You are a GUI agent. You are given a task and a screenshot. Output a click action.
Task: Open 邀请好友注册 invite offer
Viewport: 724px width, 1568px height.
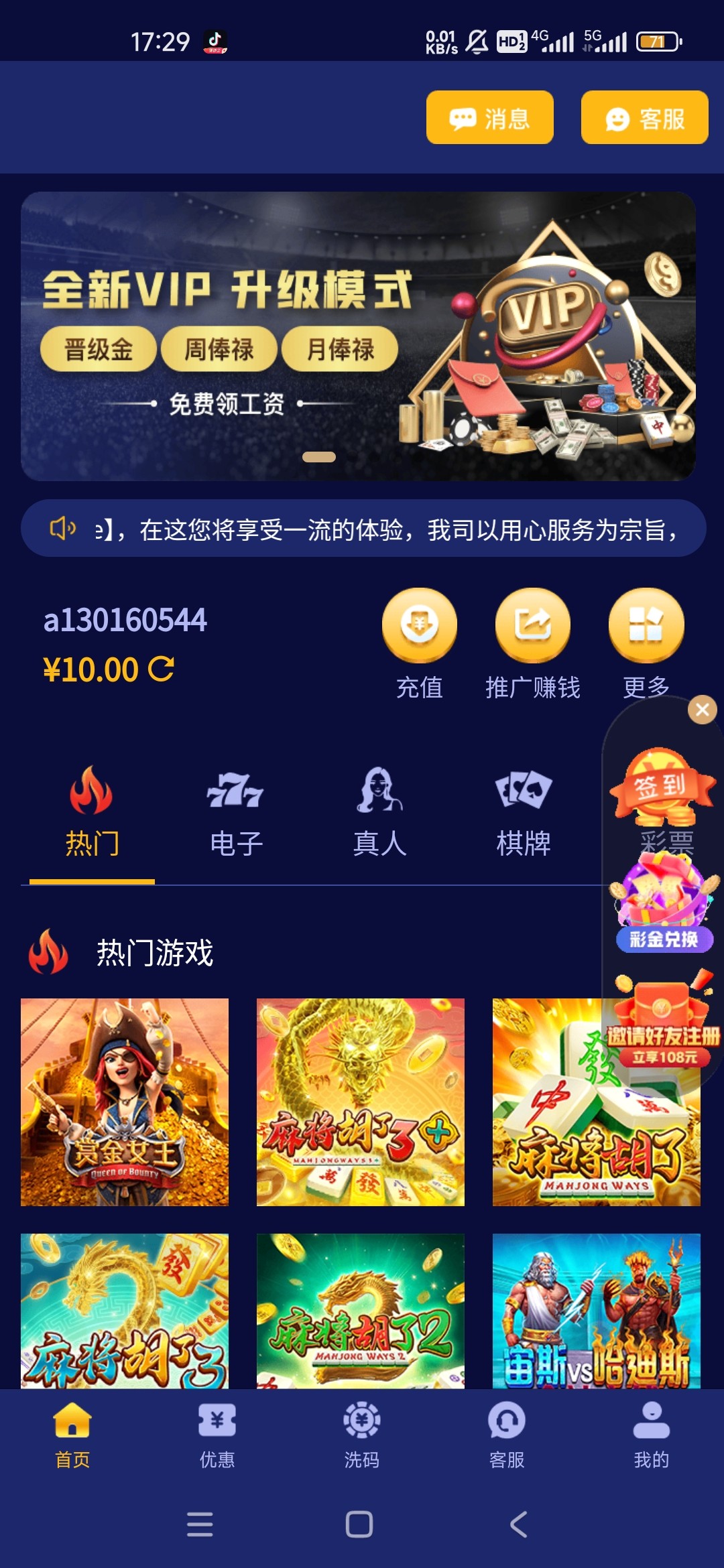click(x=663, y=1022)
